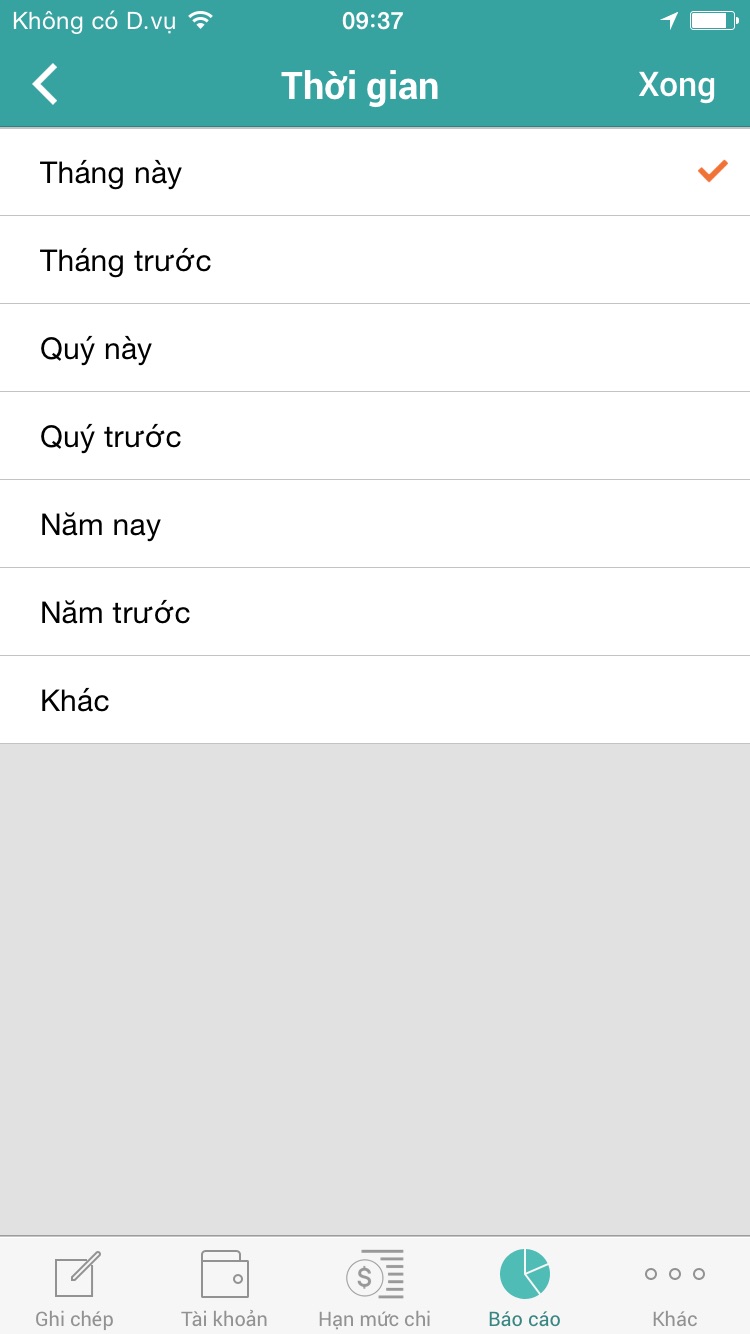Open the Tài khoản tab
The height and width of the screenshot is (1334, 750).
(x=225, y=1288)
